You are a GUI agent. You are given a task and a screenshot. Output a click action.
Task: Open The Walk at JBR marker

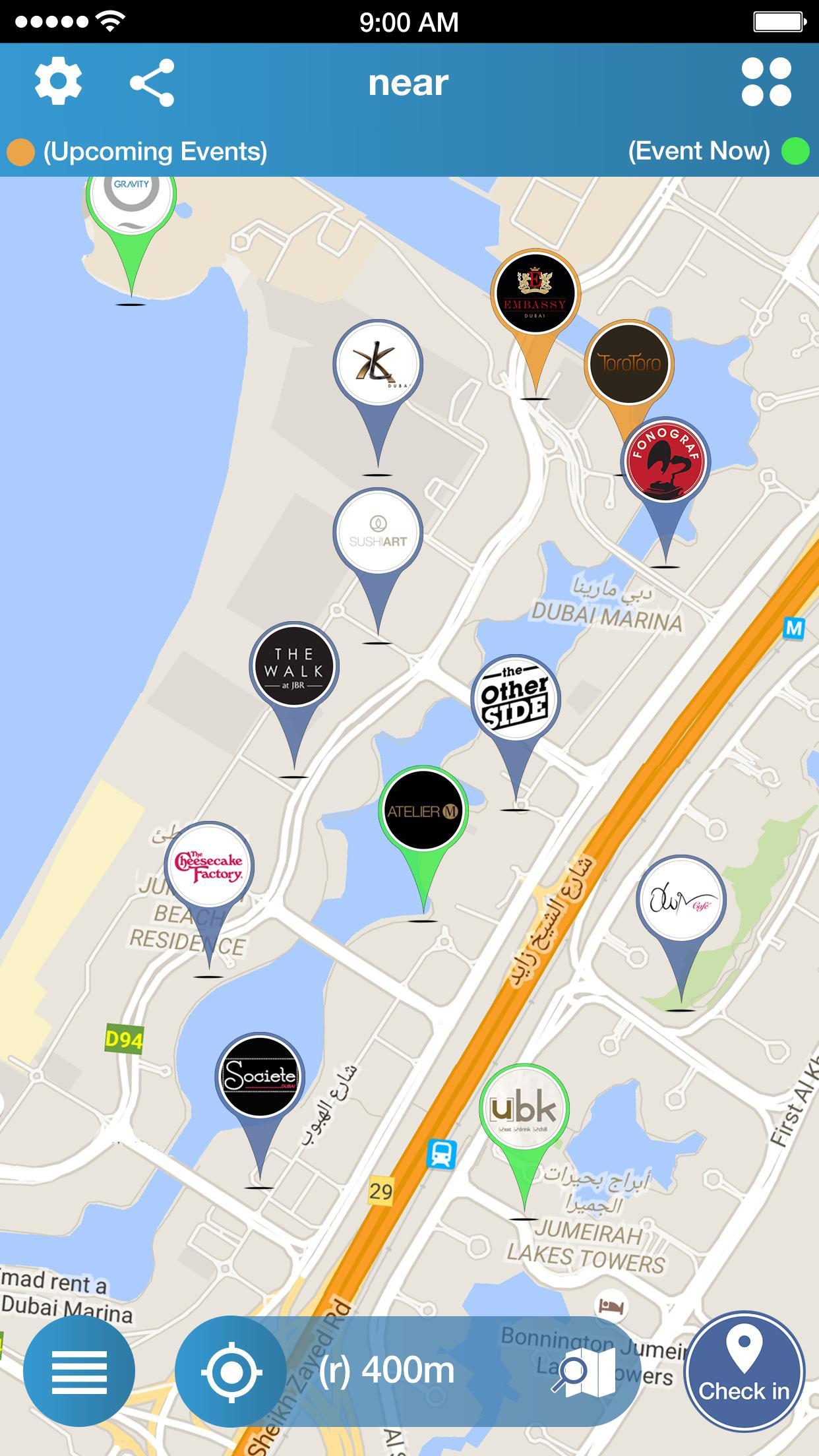point(294,666)
